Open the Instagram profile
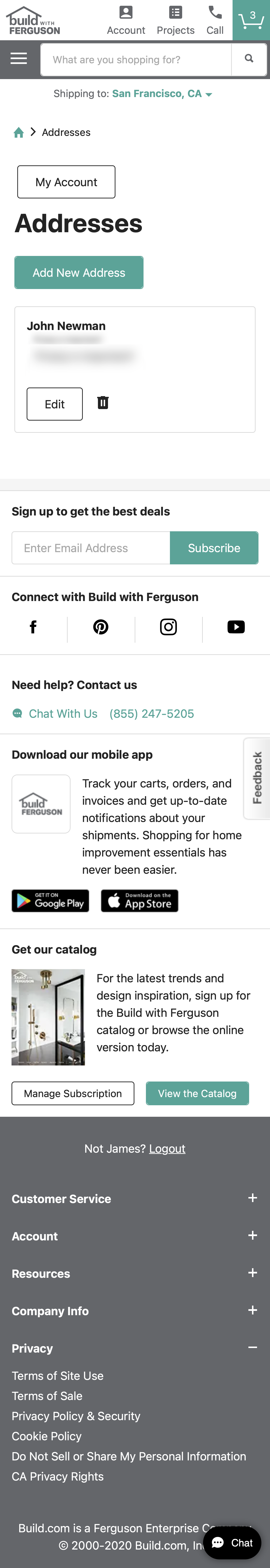 pos(168,627)
